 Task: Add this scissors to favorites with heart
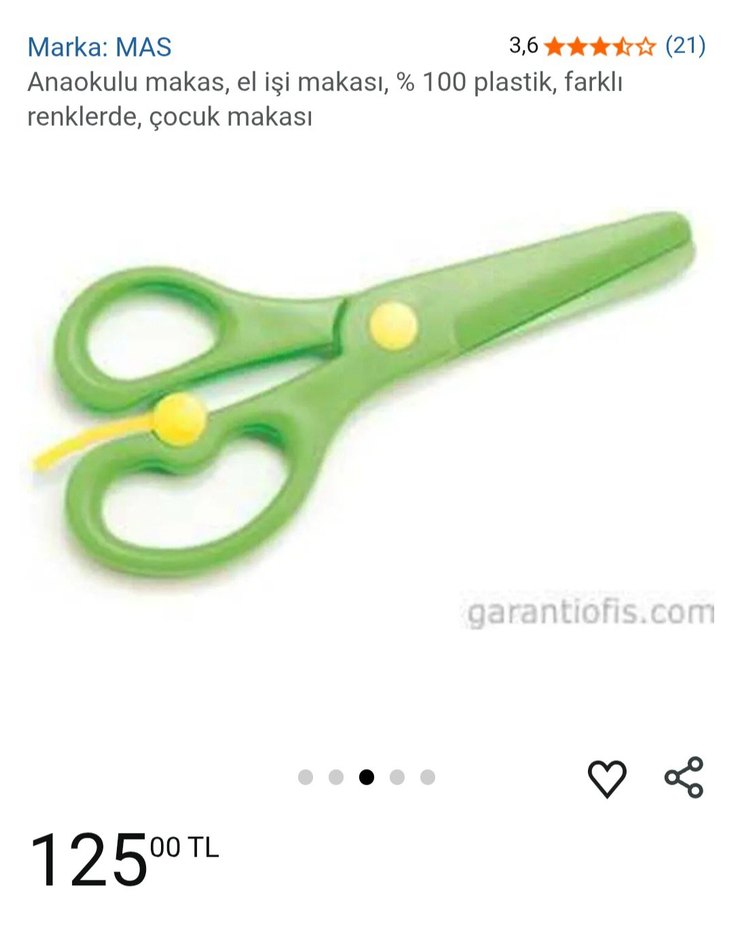(606, 778)
